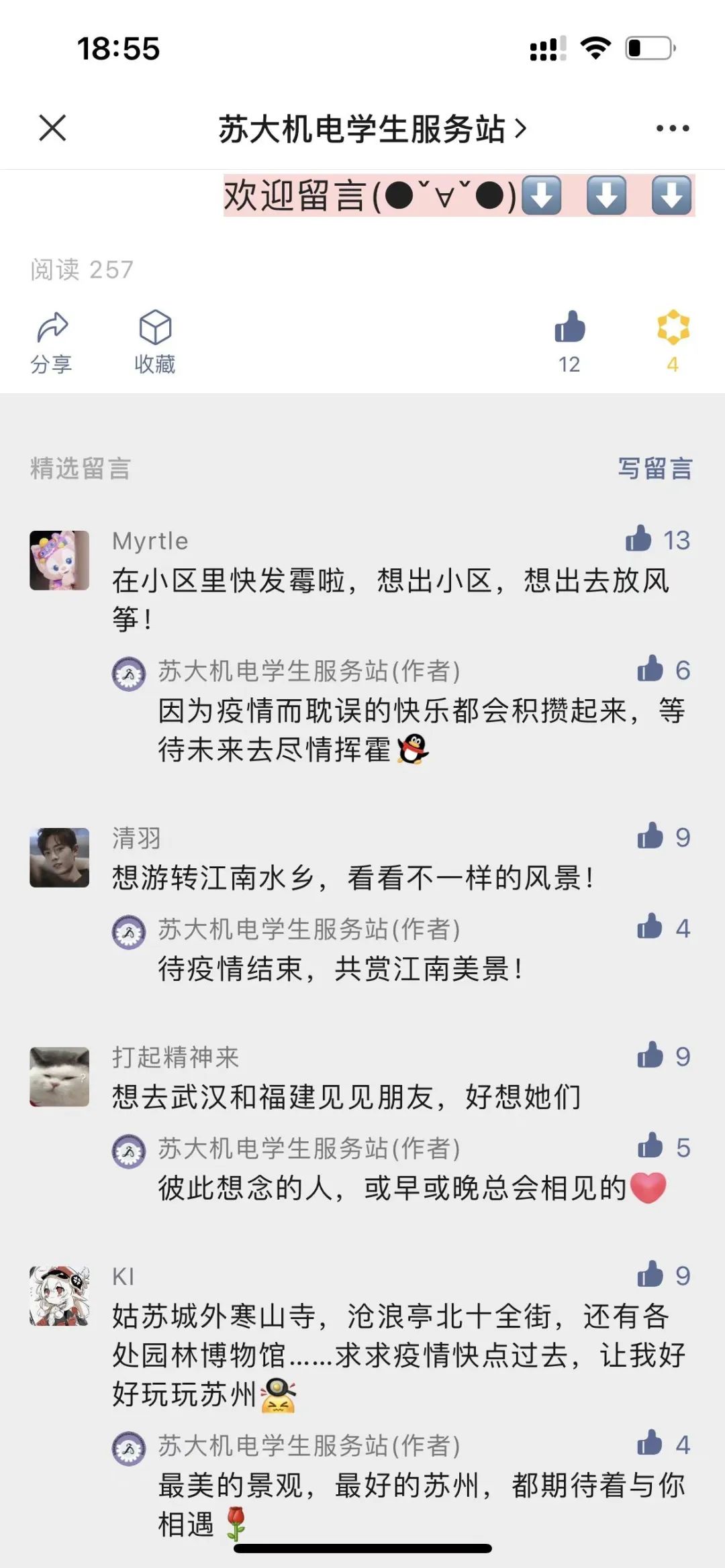Like Myrtle's comment
725x1568 pixels.
(x=639, y=539)
